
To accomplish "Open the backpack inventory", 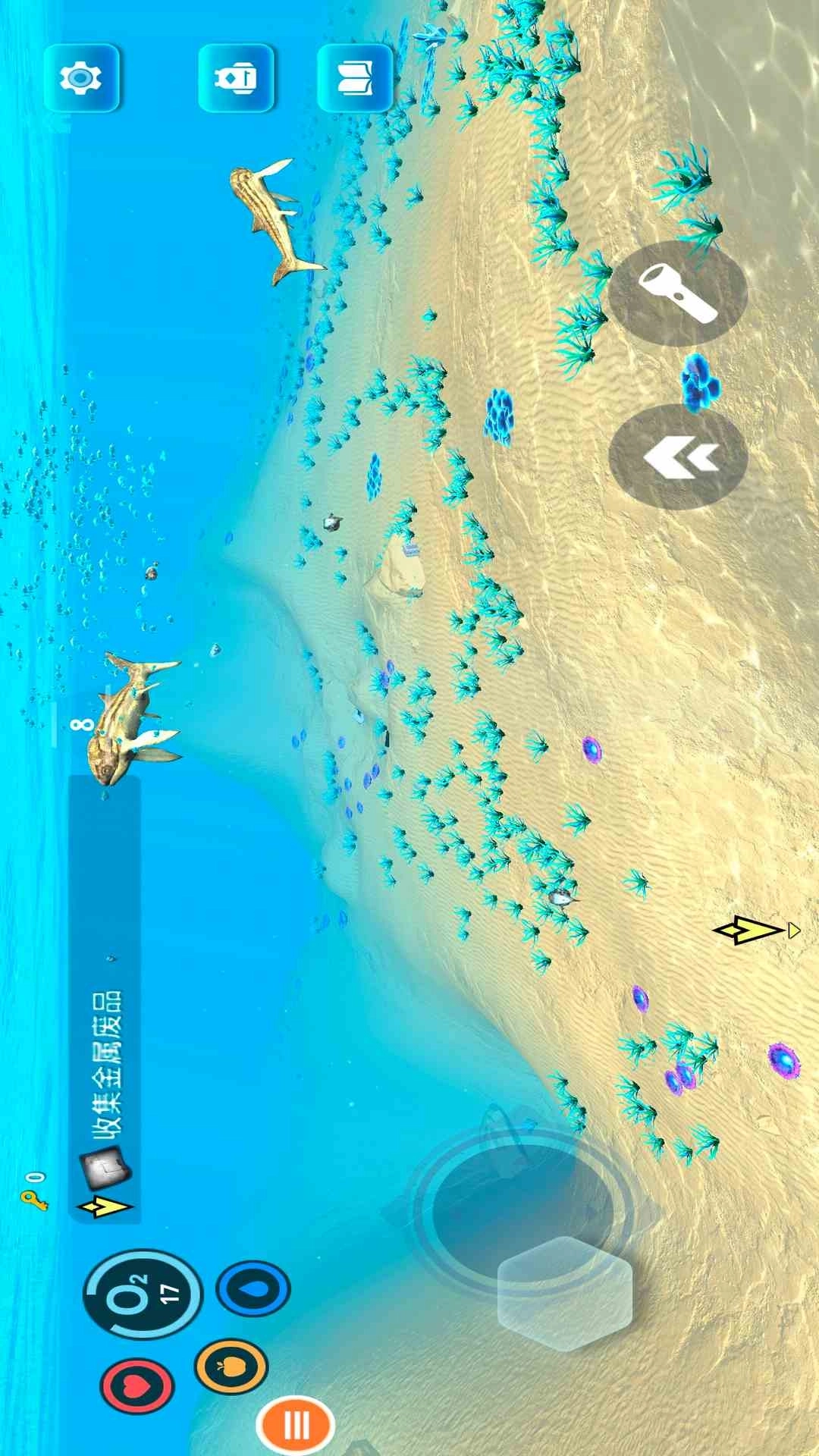I will 236,78.
